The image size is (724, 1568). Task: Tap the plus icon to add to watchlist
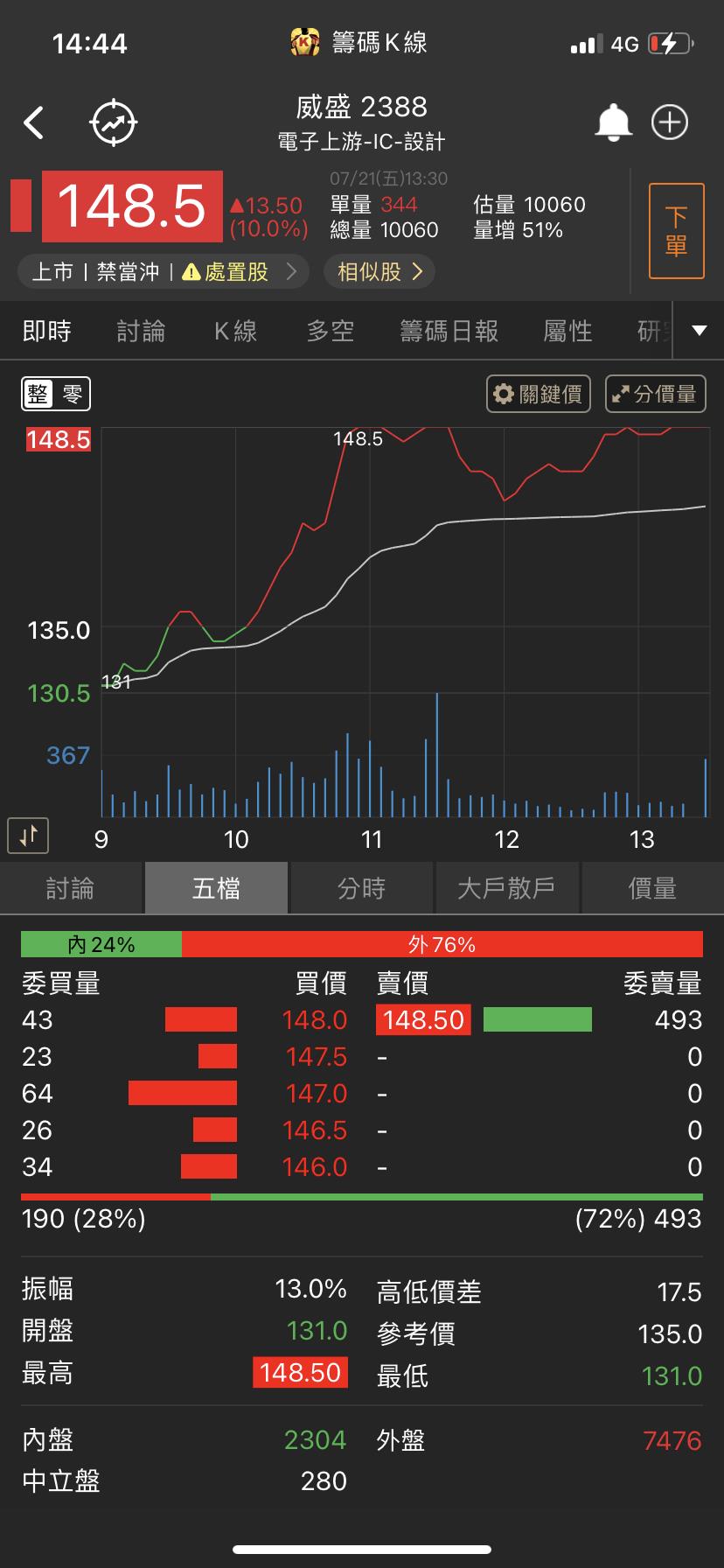coord(670,122)
